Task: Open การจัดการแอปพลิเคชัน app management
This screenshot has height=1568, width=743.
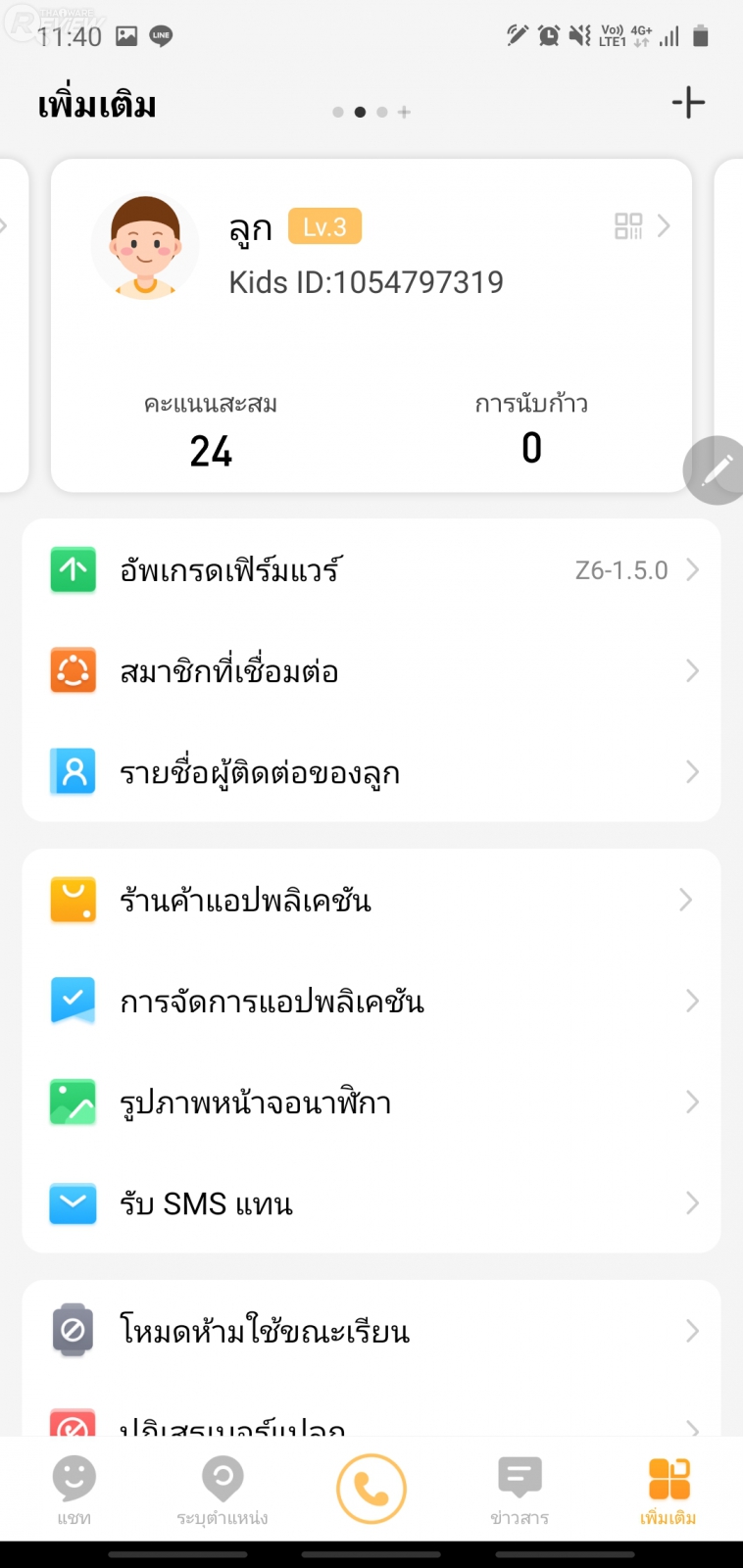Action: [x=371, y=1001]
